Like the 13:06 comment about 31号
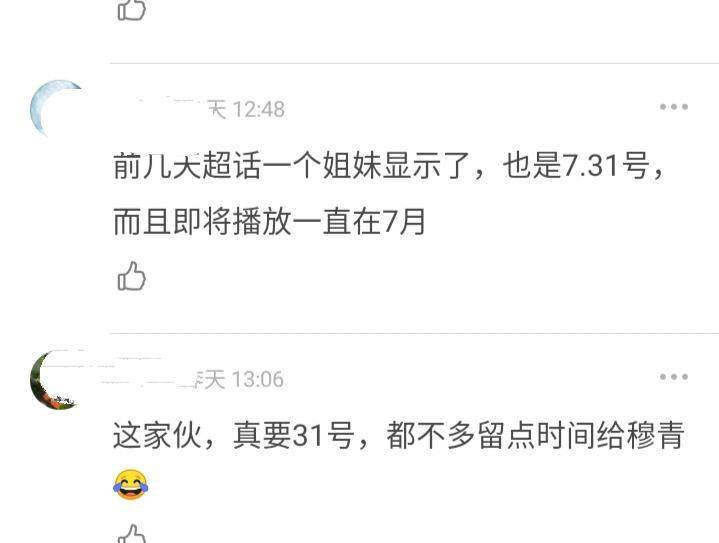This screenshot has width=719, height=543. (131, 535)
